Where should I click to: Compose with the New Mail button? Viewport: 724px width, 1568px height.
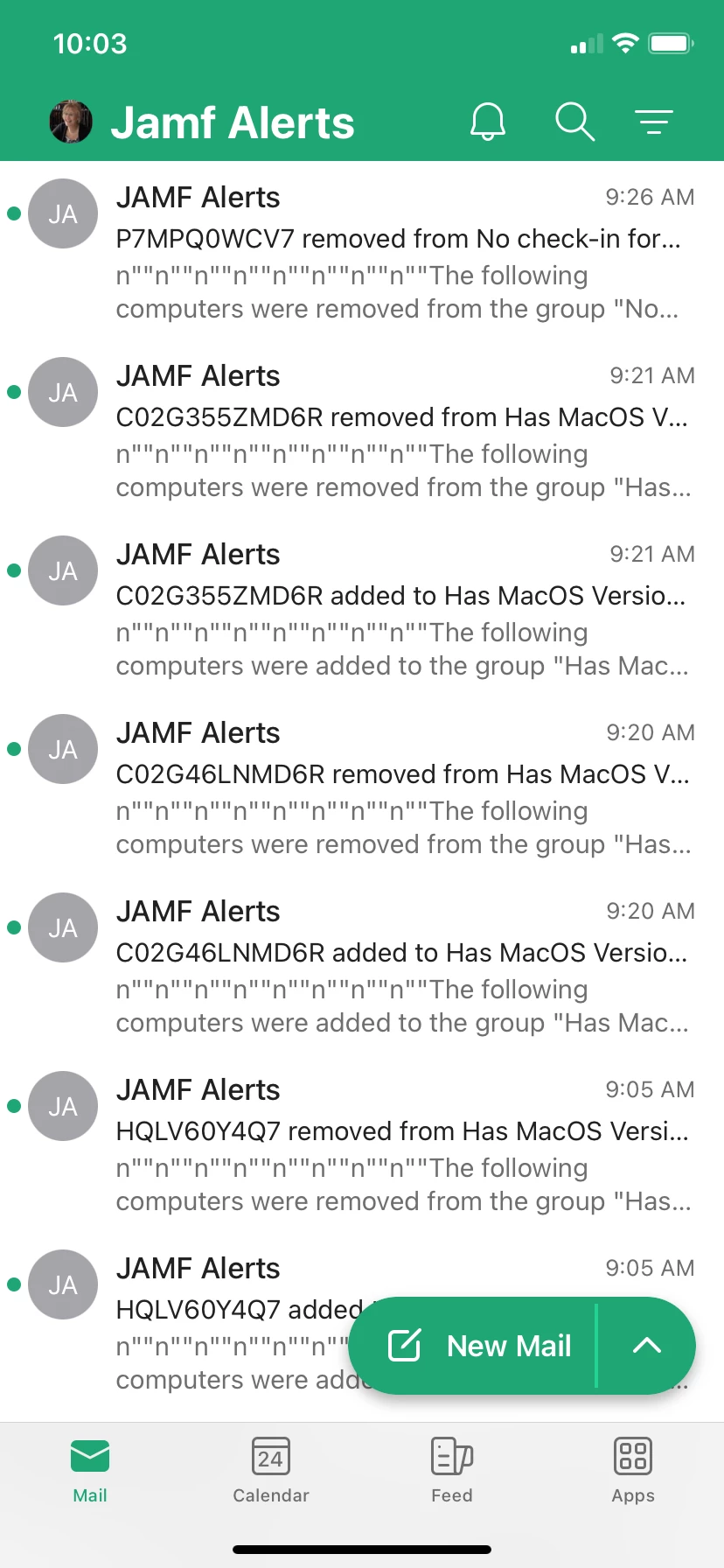(479, 1346)
